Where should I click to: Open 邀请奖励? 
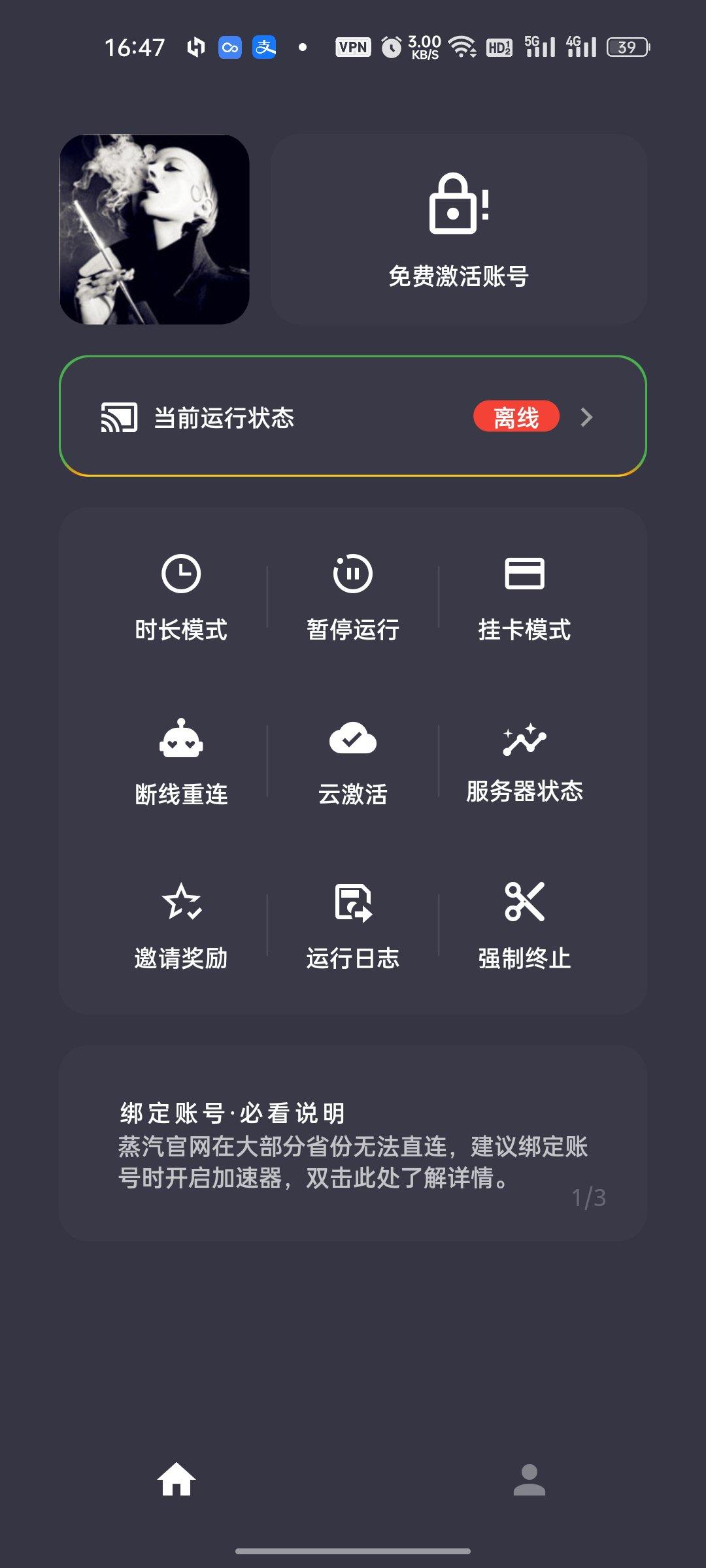pyautogui.click(x=181, y=926)
